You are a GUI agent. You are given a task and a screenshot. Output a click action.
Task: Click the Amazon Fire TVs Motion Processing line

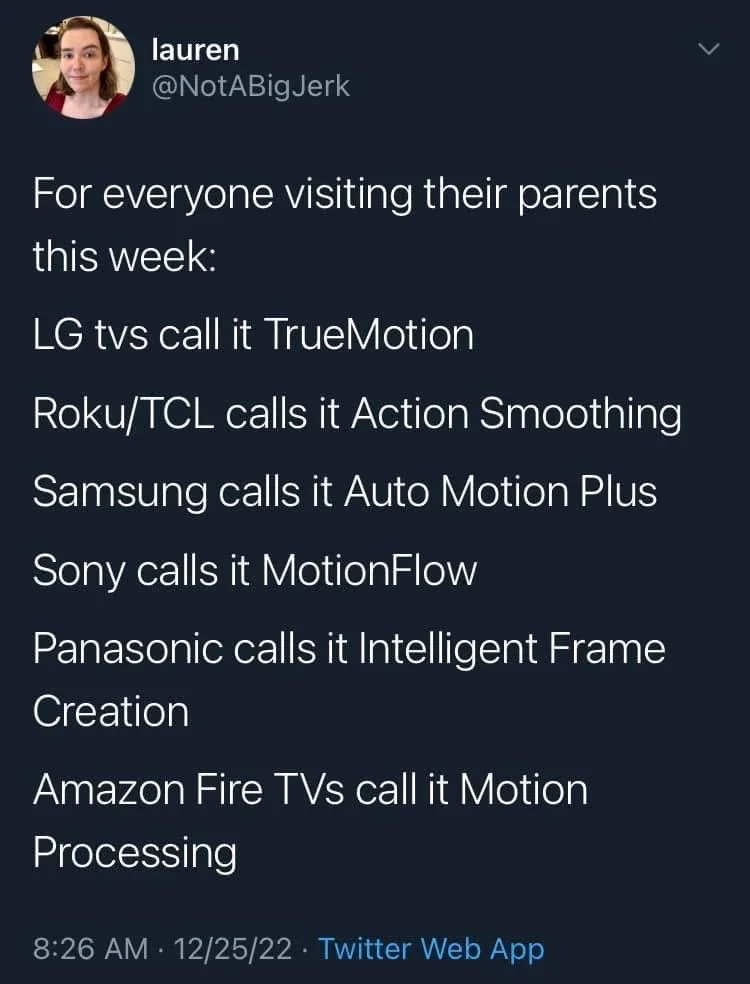click(310, 790)
